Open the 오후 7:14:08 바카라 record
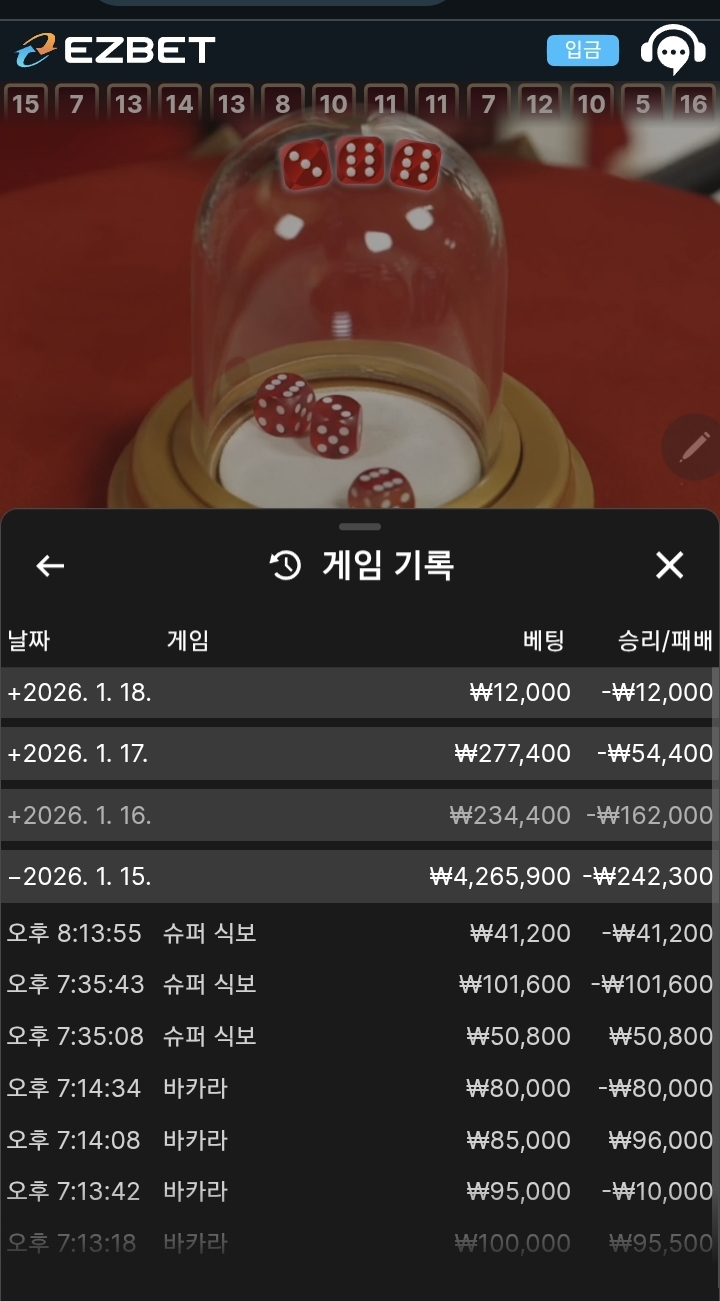720x1301 pixels. coord(360,1140)
